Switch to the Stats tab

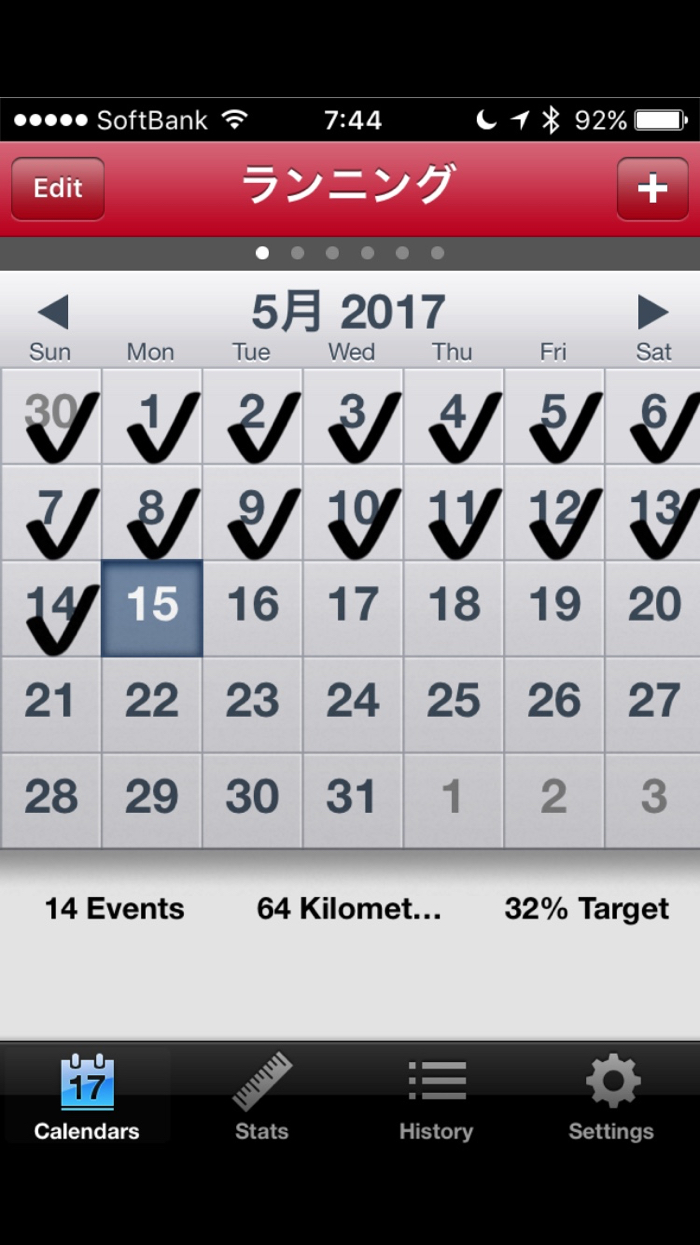point(262,1097)
